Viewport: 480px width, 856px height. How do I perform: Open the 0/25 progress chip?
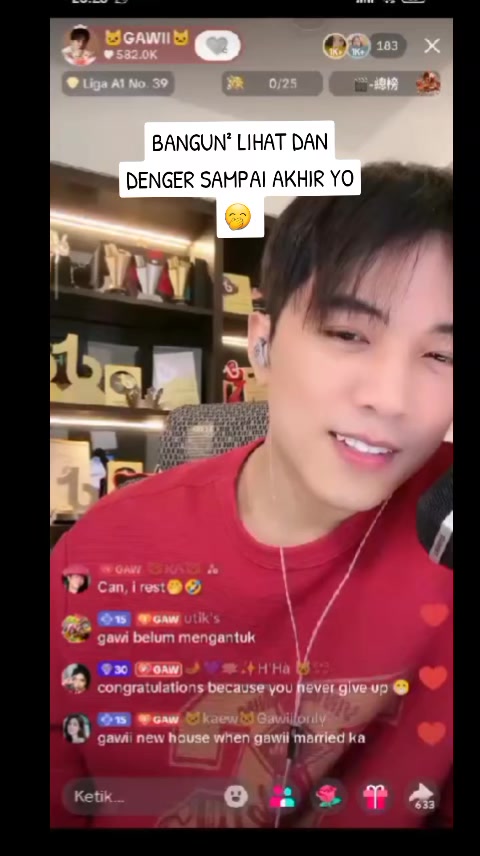pyautogui.click(x=272, y=84)
